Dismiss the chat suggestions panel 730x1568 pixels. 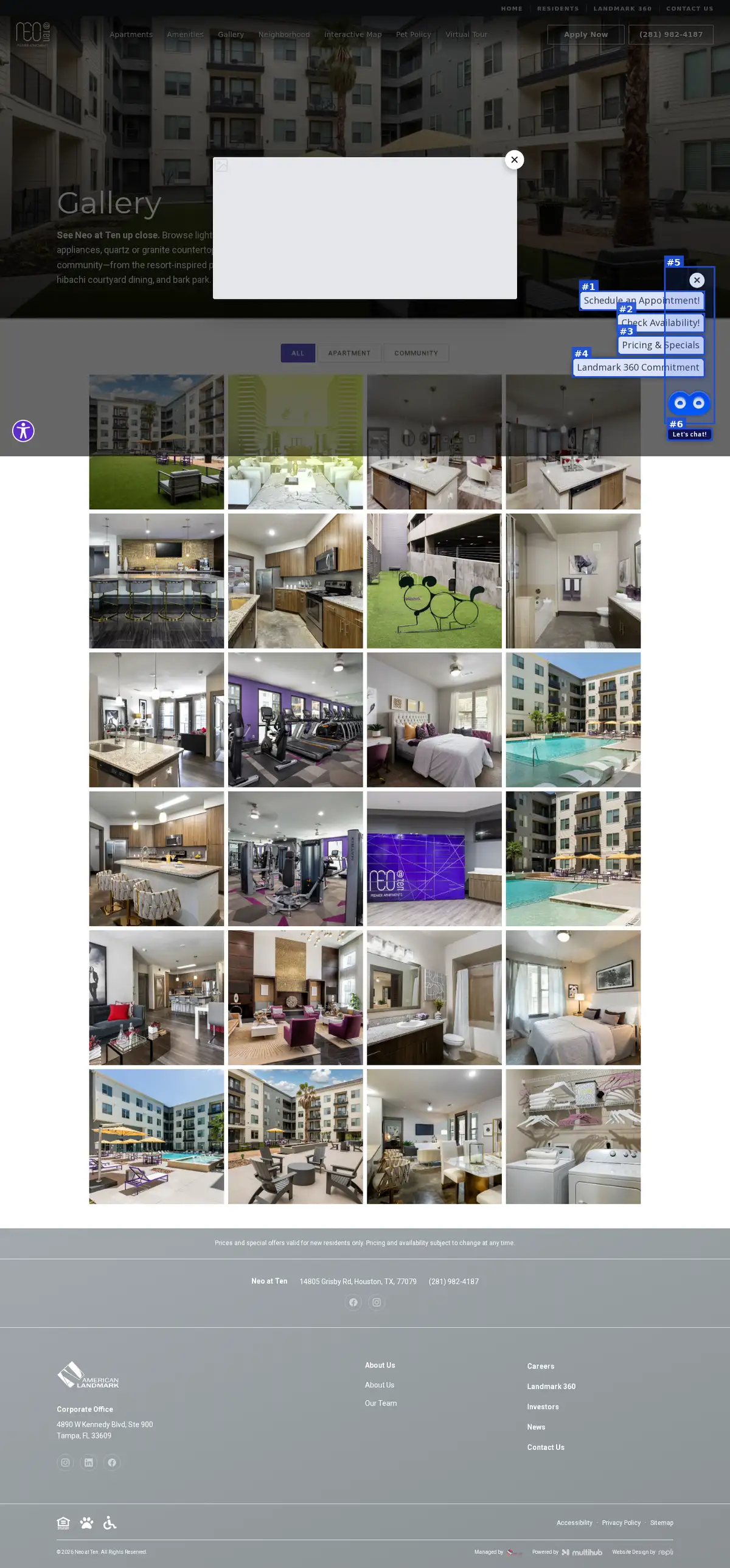697,280
